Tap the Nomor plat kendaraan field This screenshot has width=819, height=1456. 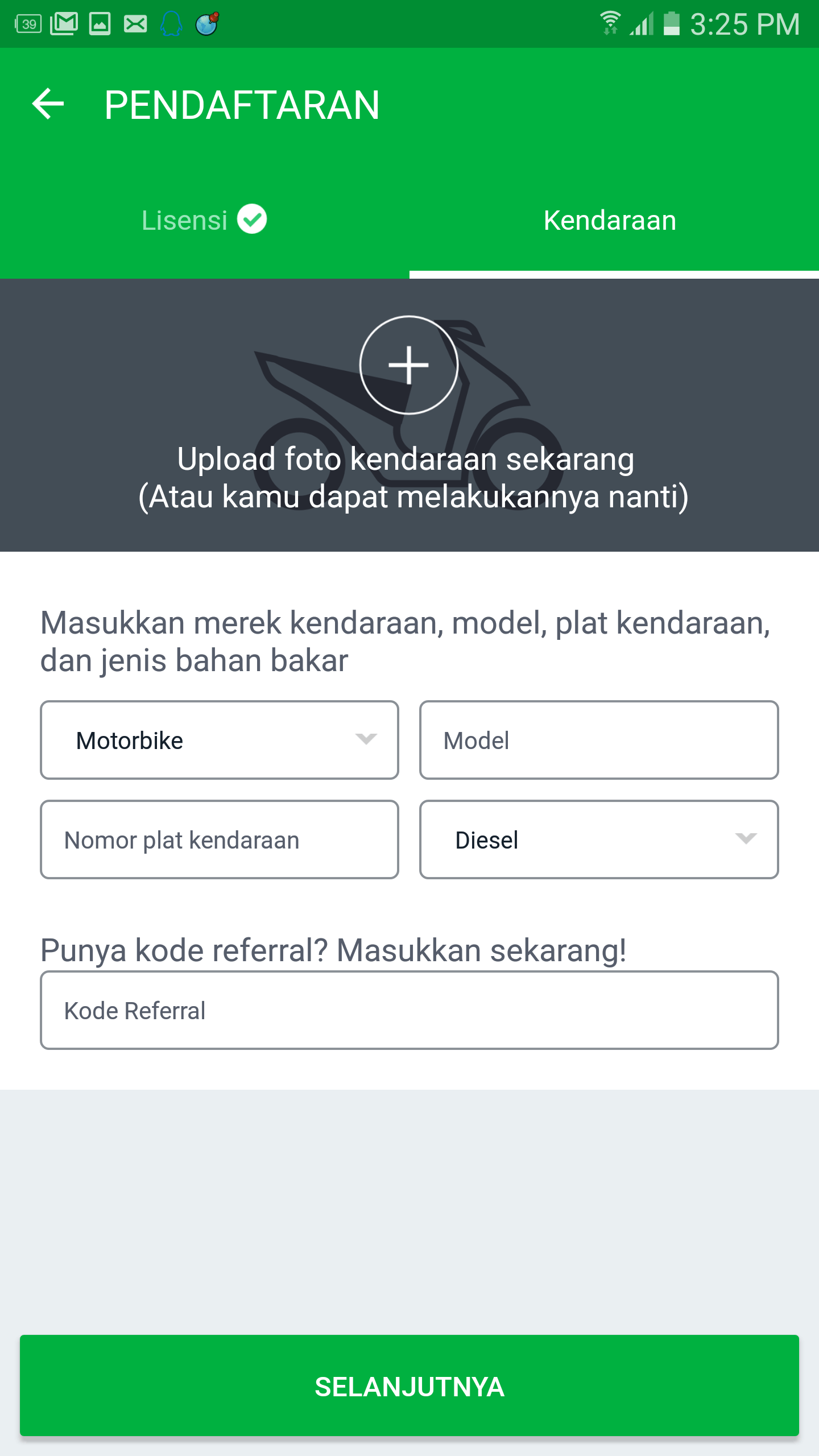tap(219, 839)
